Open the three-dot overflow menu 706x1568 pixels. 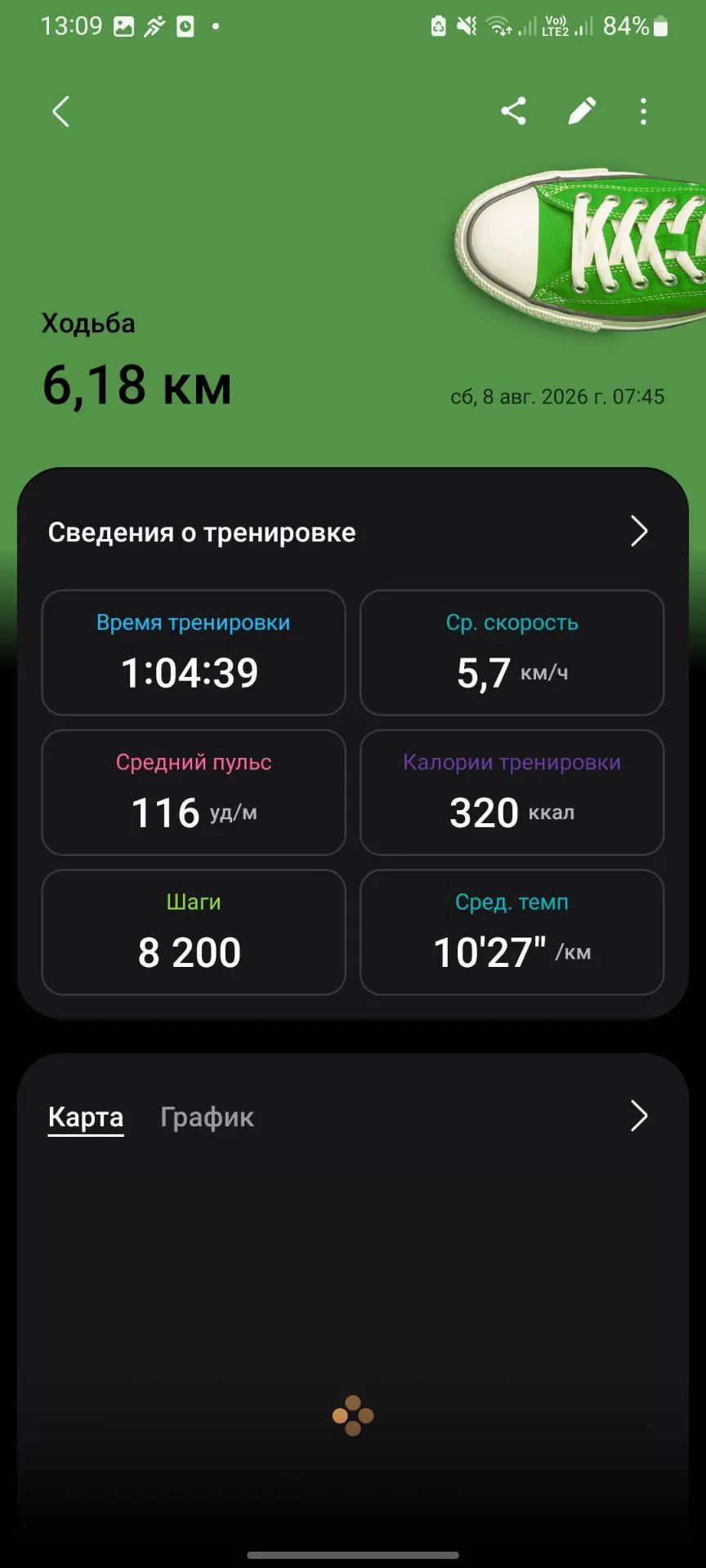pyautogui.click(x=644, y=112)
